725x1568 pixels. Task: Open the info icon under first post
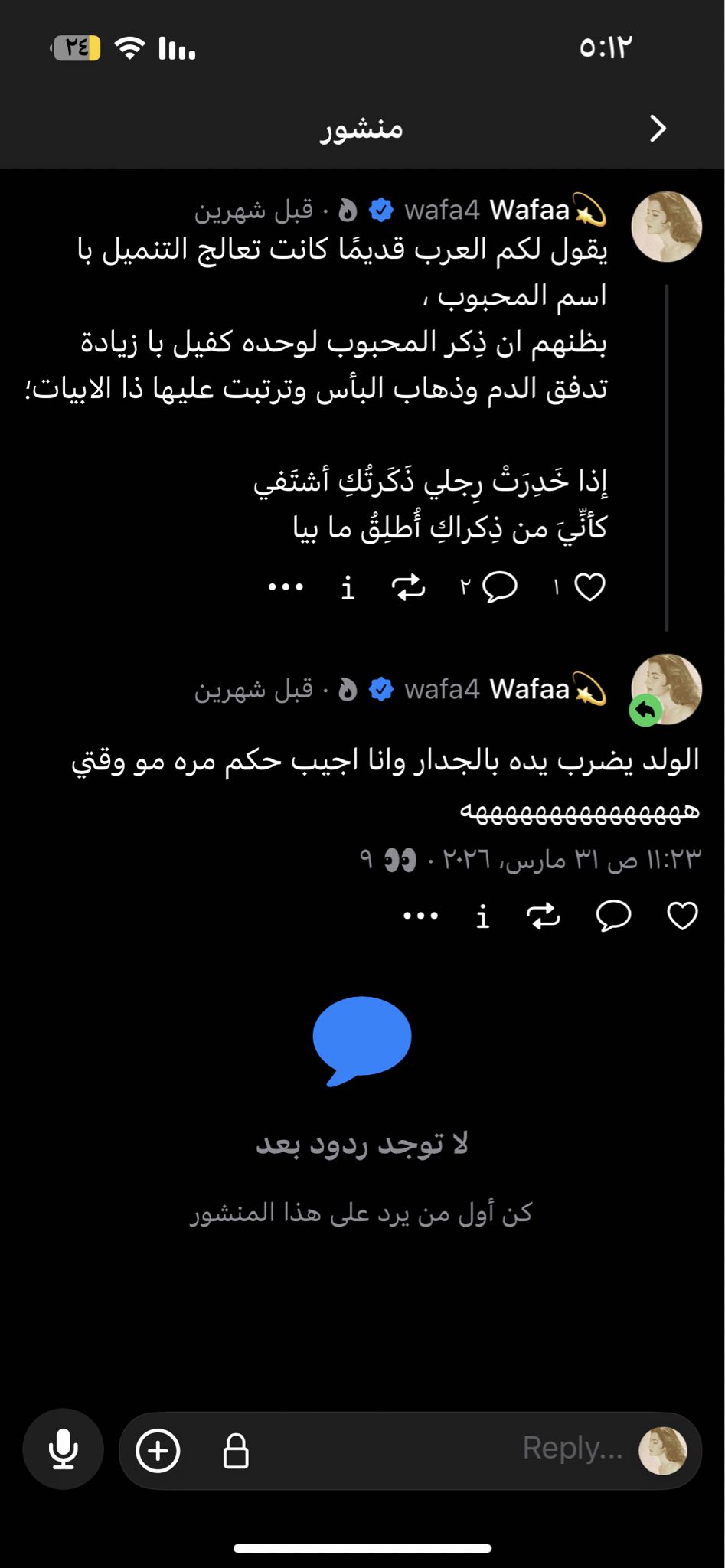click(348, 588)
